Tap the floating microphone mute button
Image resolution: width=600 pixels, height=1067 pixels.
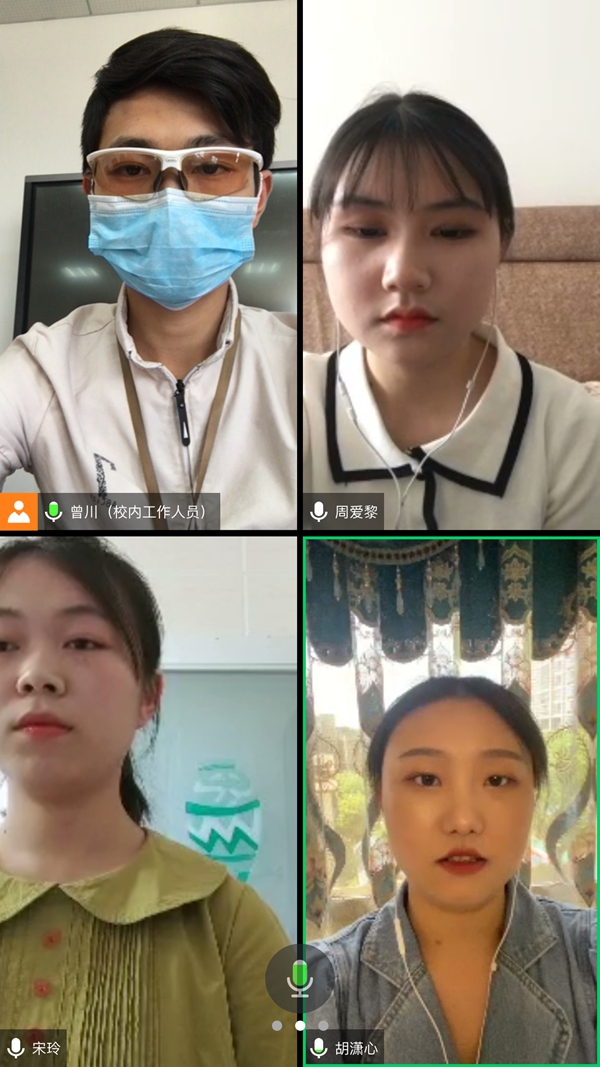pyautogui.click(x=299, y=977)
